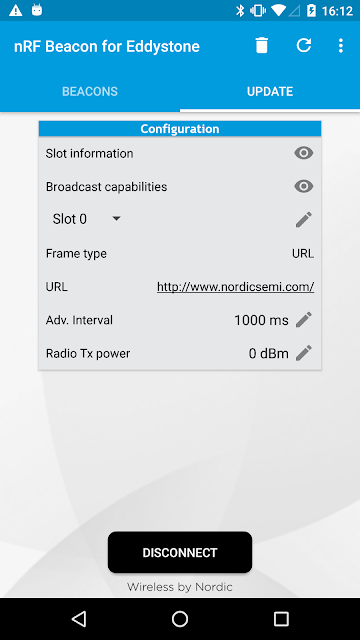Image resolution: width=360 pixels, height=640 pixels.
Task: Edit the Adv. Interval value
Action: (304, 320)
